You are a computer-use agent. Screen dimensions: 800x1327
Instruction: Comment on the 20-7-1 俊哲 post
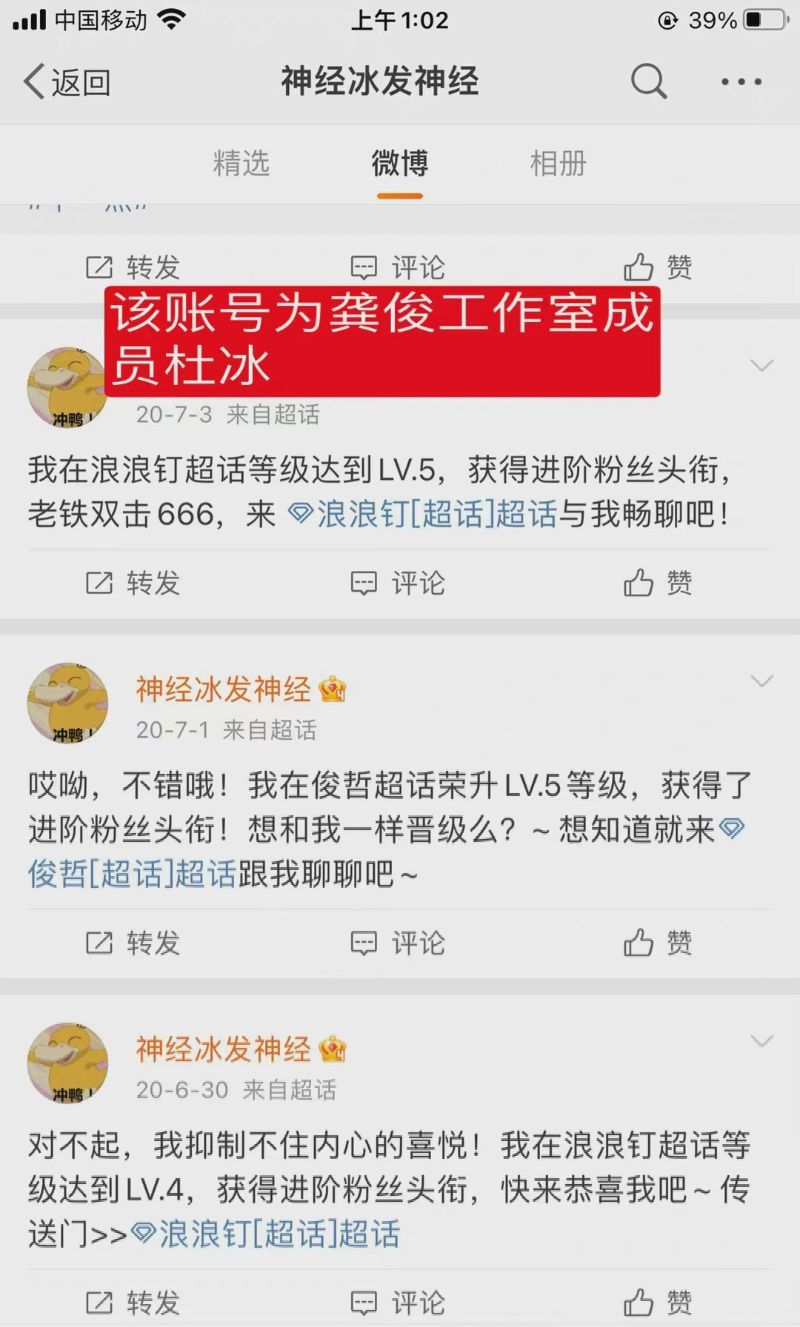pyautogui.click(x=398, y=942)
